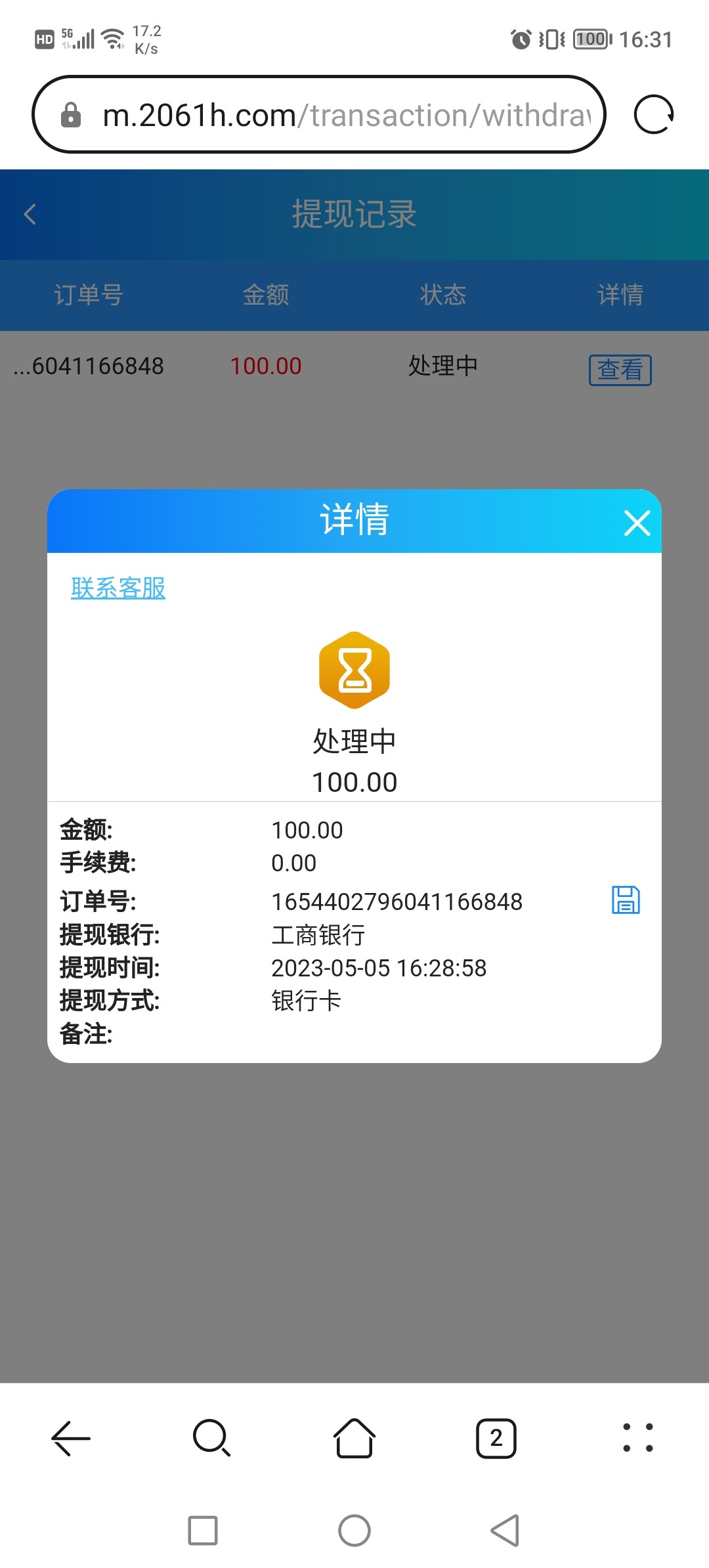Go to the browser home page

click(x=354, y=1438)
